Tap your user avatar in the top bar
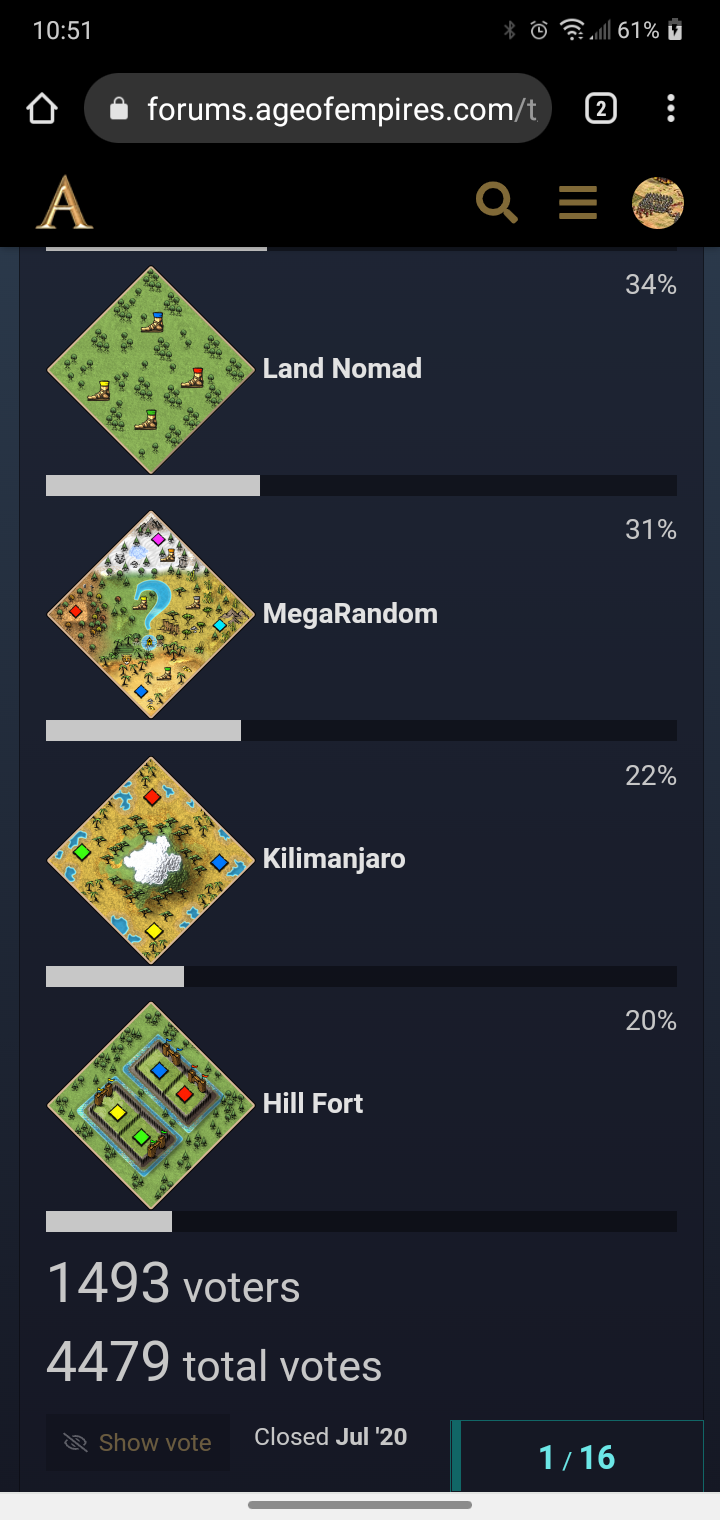720x1520 pixels. click(x=657, y=202)
